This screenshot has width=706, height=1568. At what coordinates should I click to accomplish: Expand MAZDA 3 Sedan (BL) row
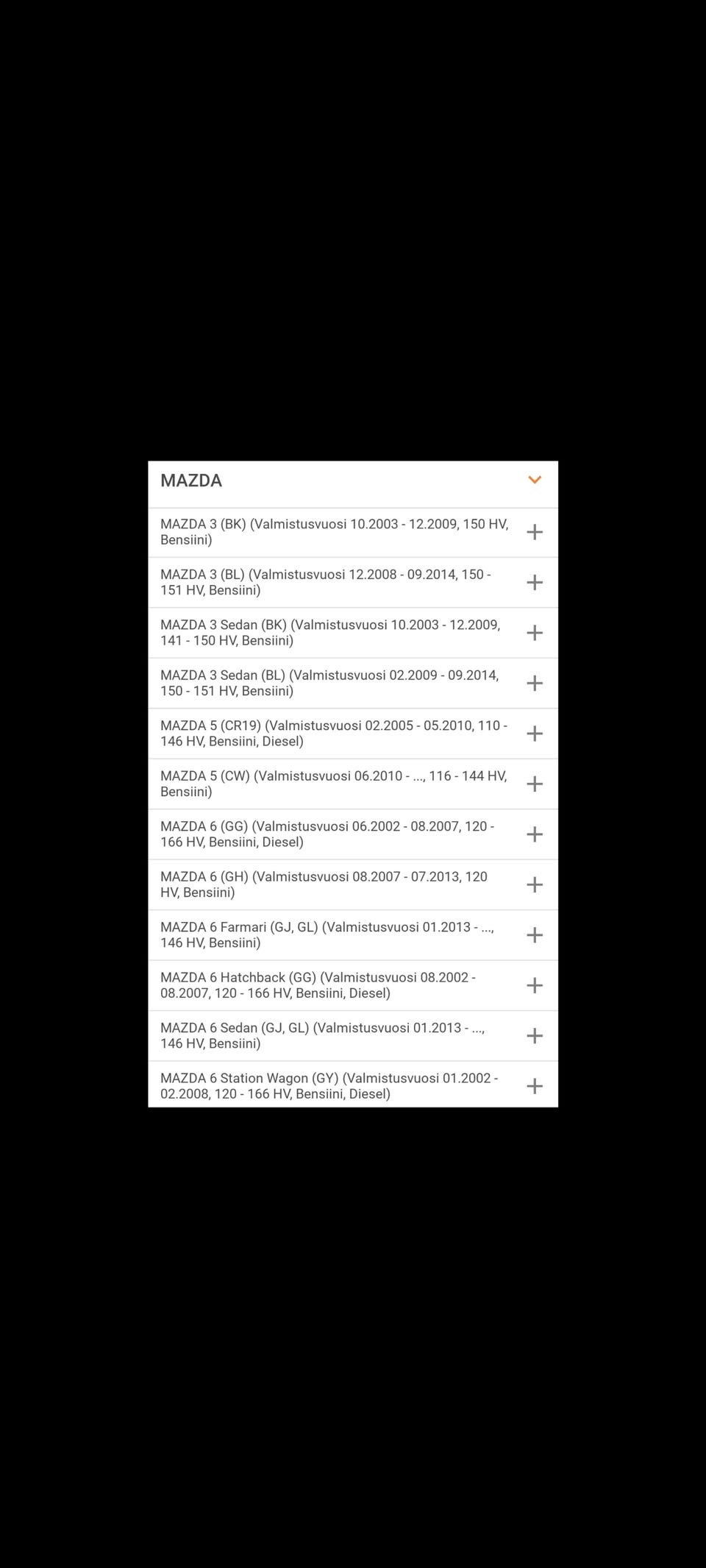click(535, 683)
